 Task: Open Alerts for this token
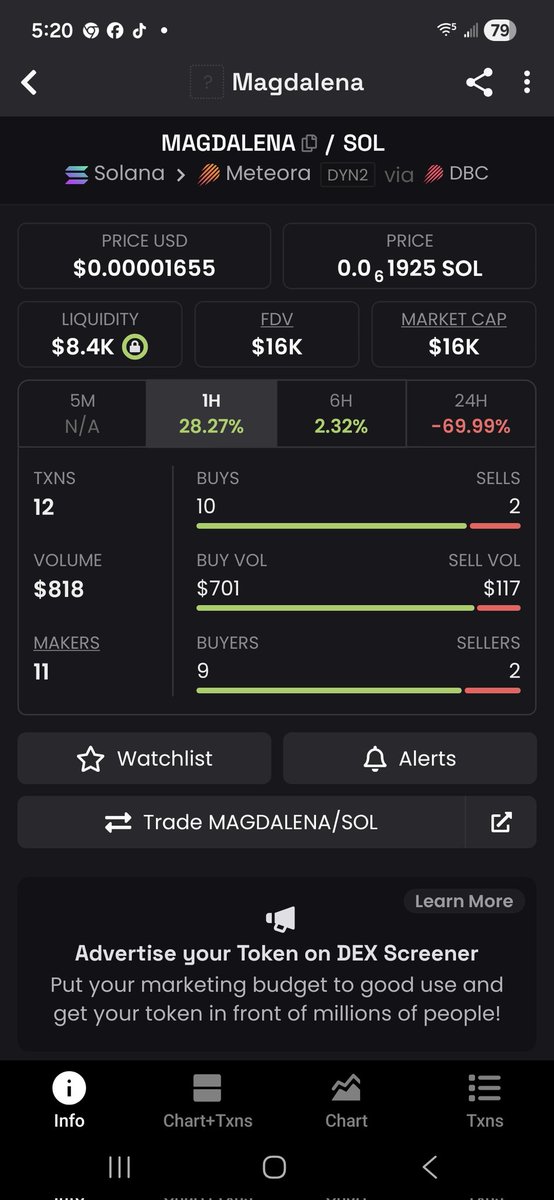[x=410, y=758]
